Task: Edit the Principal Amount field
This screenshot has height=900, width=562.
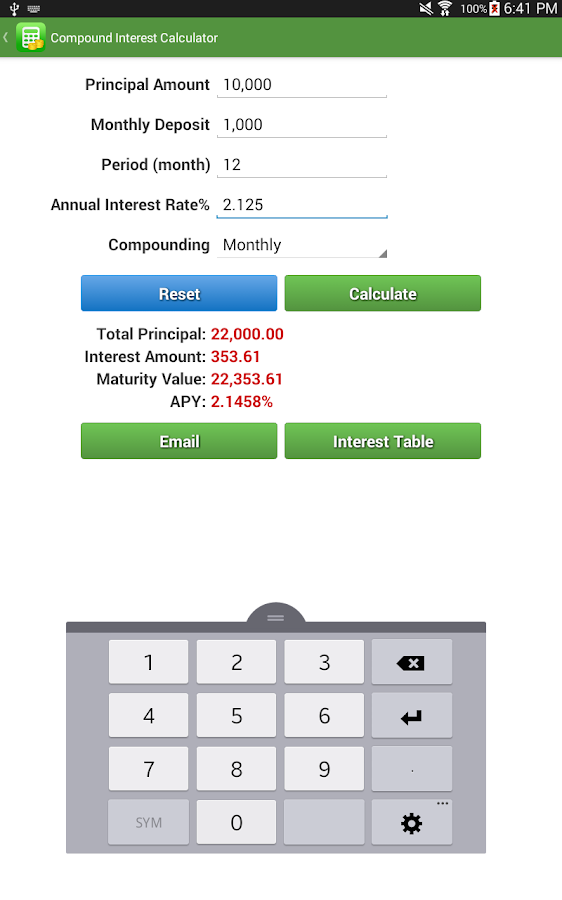Action: point(302,85)
